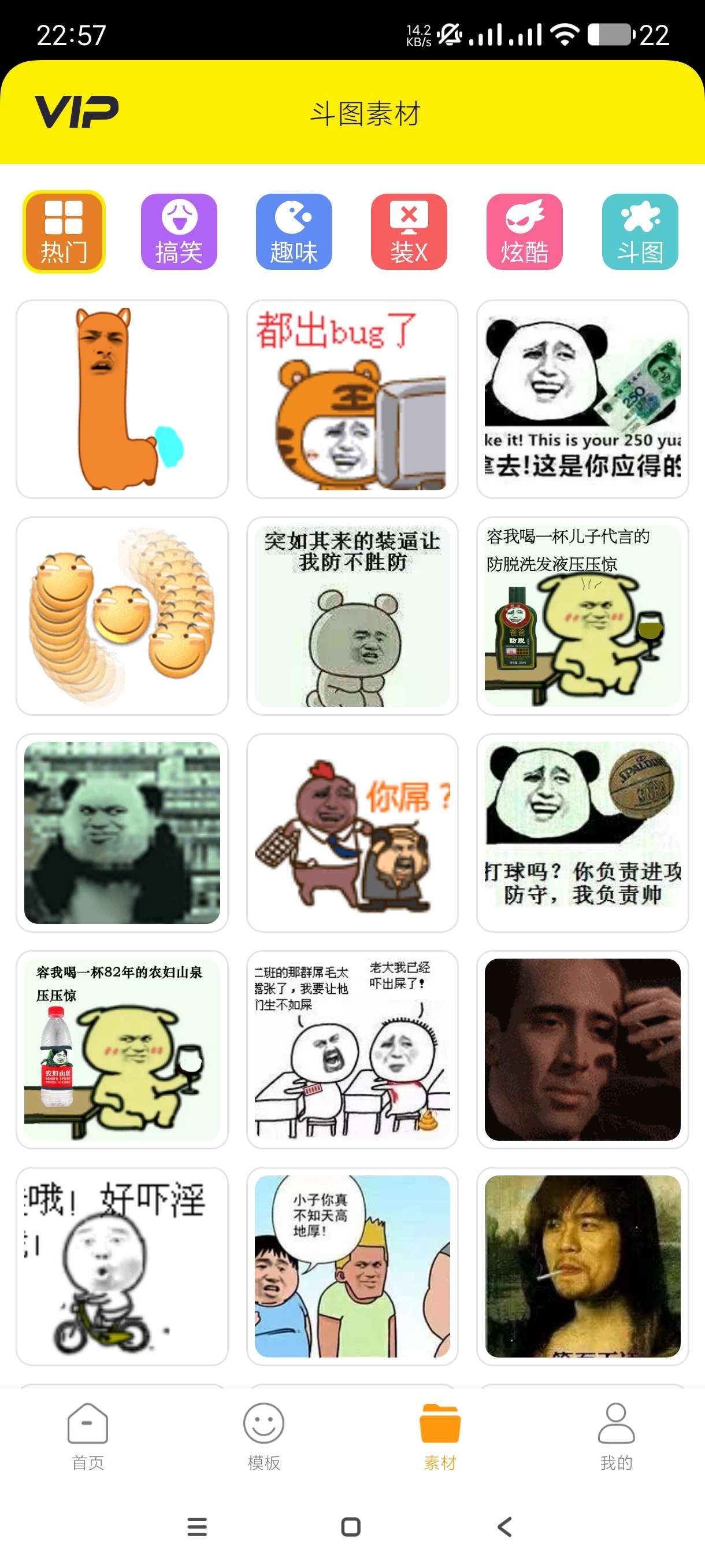Open the 农妇山泉 water bottle meme
Screen dimensions: 705x1568
123,1049
